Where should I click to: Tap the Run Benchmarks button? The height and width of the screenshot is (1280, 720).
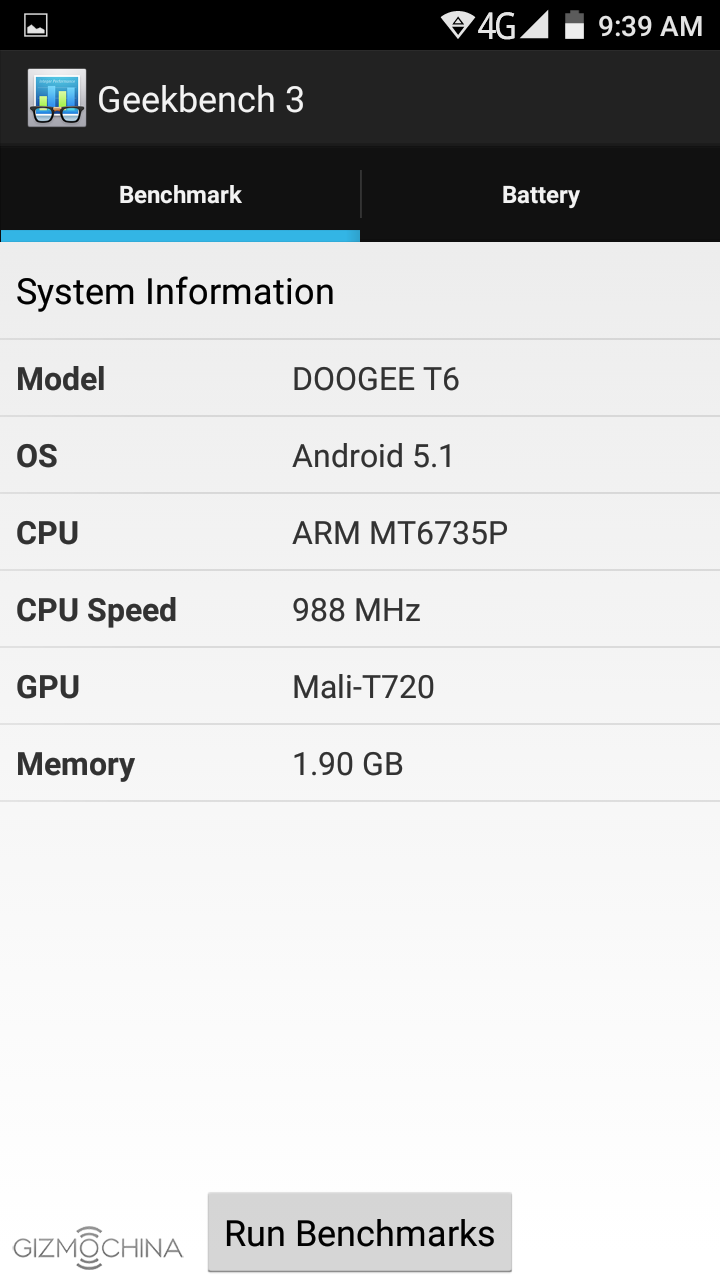coord(360,1233)
